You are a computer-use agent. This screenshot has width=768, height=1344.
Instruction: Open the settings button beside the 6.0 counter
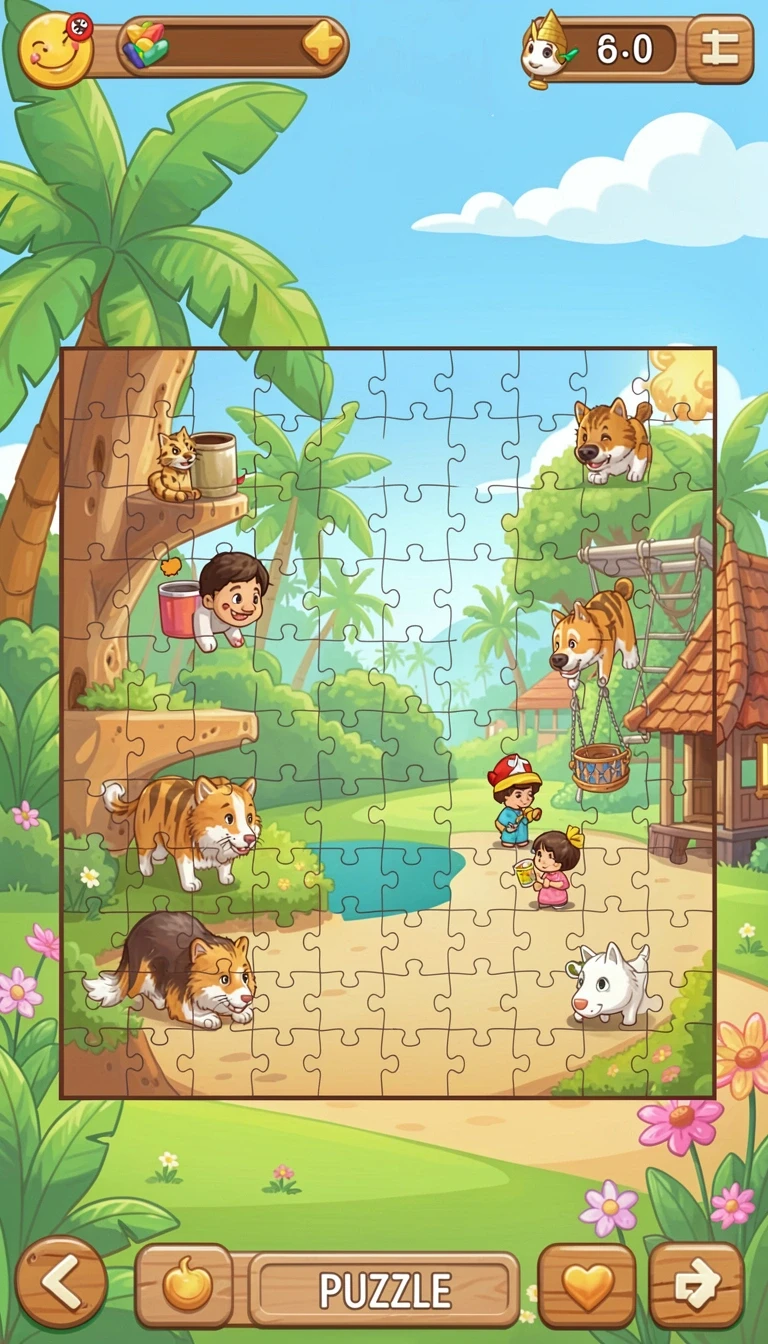(x=720, y=49)
